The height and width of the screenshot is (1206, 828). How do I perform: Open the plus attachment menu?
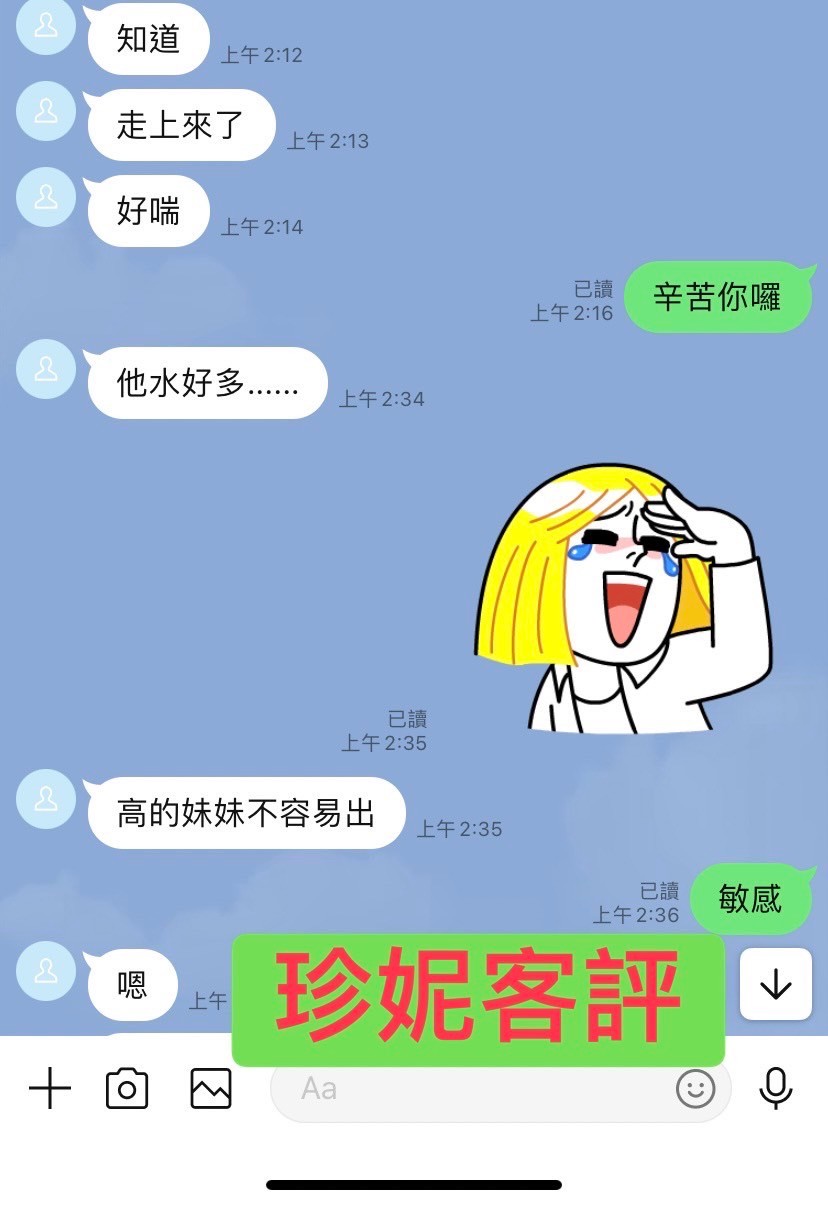coord(50,1088)
